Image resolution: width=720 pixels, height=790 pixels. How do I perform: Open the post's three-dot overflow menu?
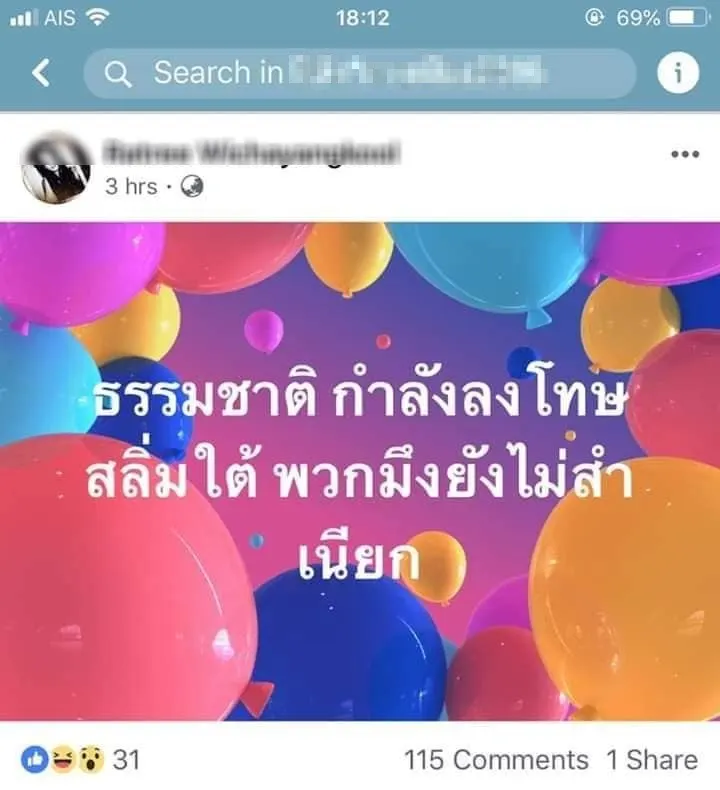pyautogui.click(x=684, y=154)
